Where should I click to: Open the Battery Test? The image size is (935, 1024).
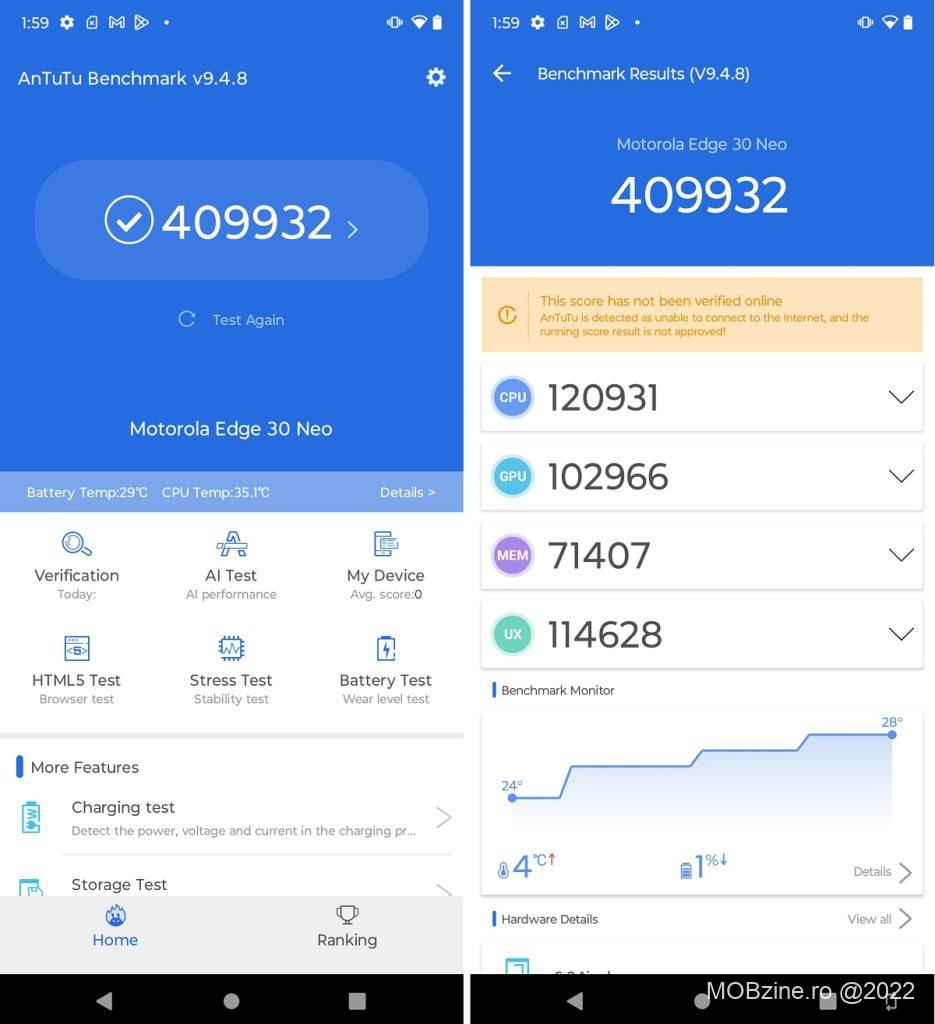tap(385, 669)
